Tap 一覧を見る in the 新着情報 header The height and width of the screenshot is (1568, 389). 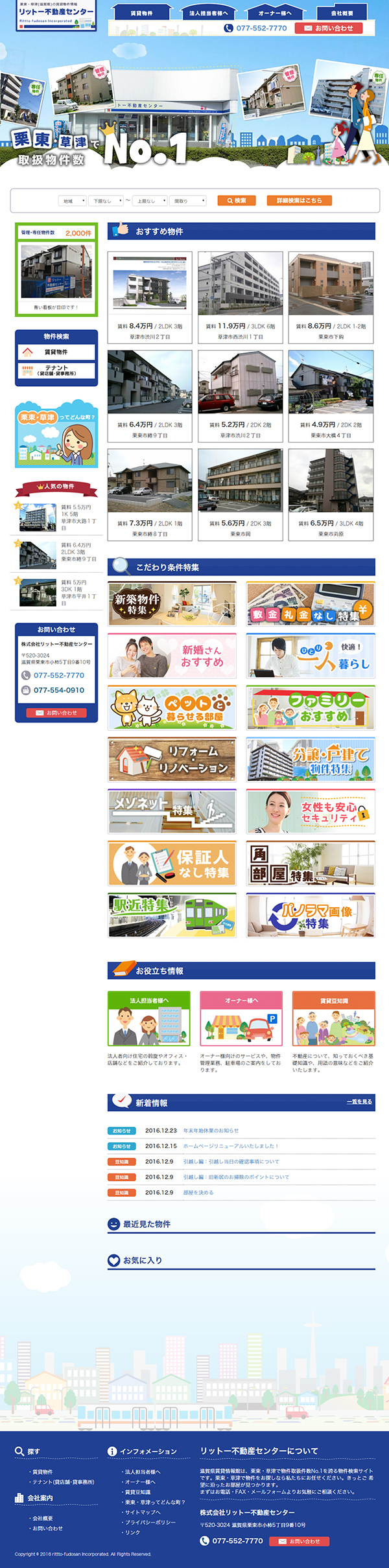359,1101
